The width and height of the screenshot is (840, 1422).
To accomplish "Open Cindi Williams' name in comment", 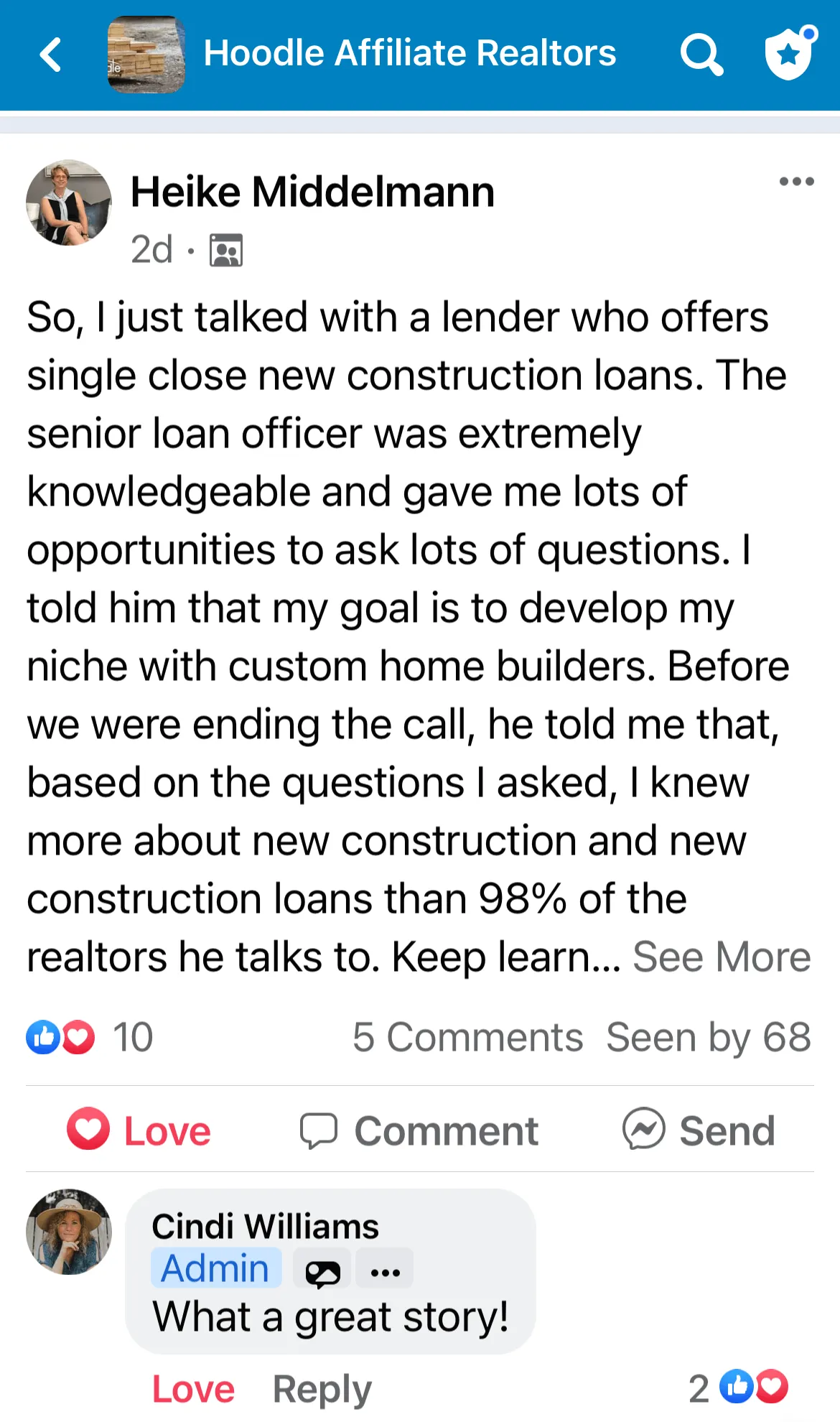I will 265,1226.
